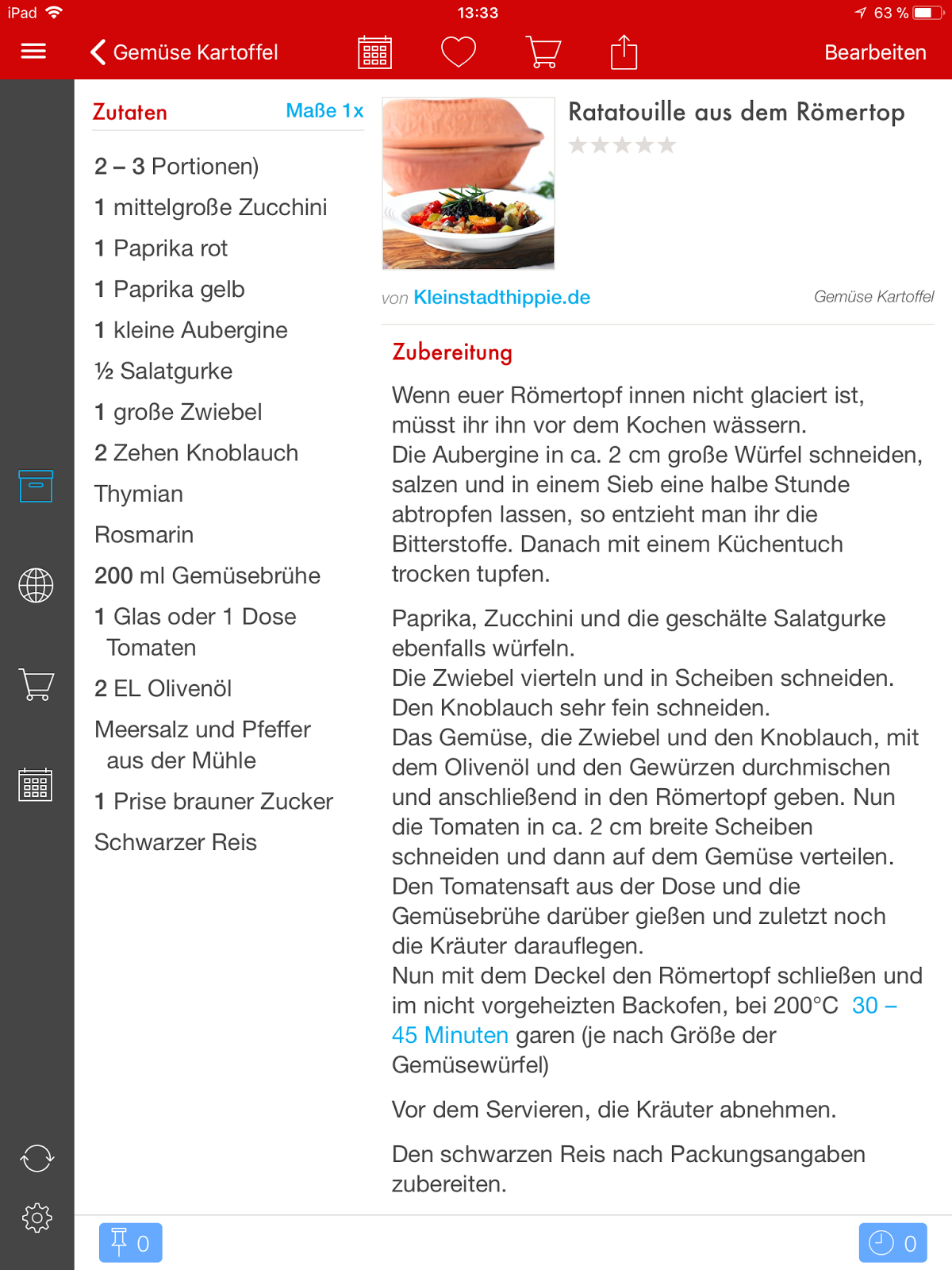Sync recipes with the sync icon
The height and width of the screenshot is (1270, 952).
36,1158
